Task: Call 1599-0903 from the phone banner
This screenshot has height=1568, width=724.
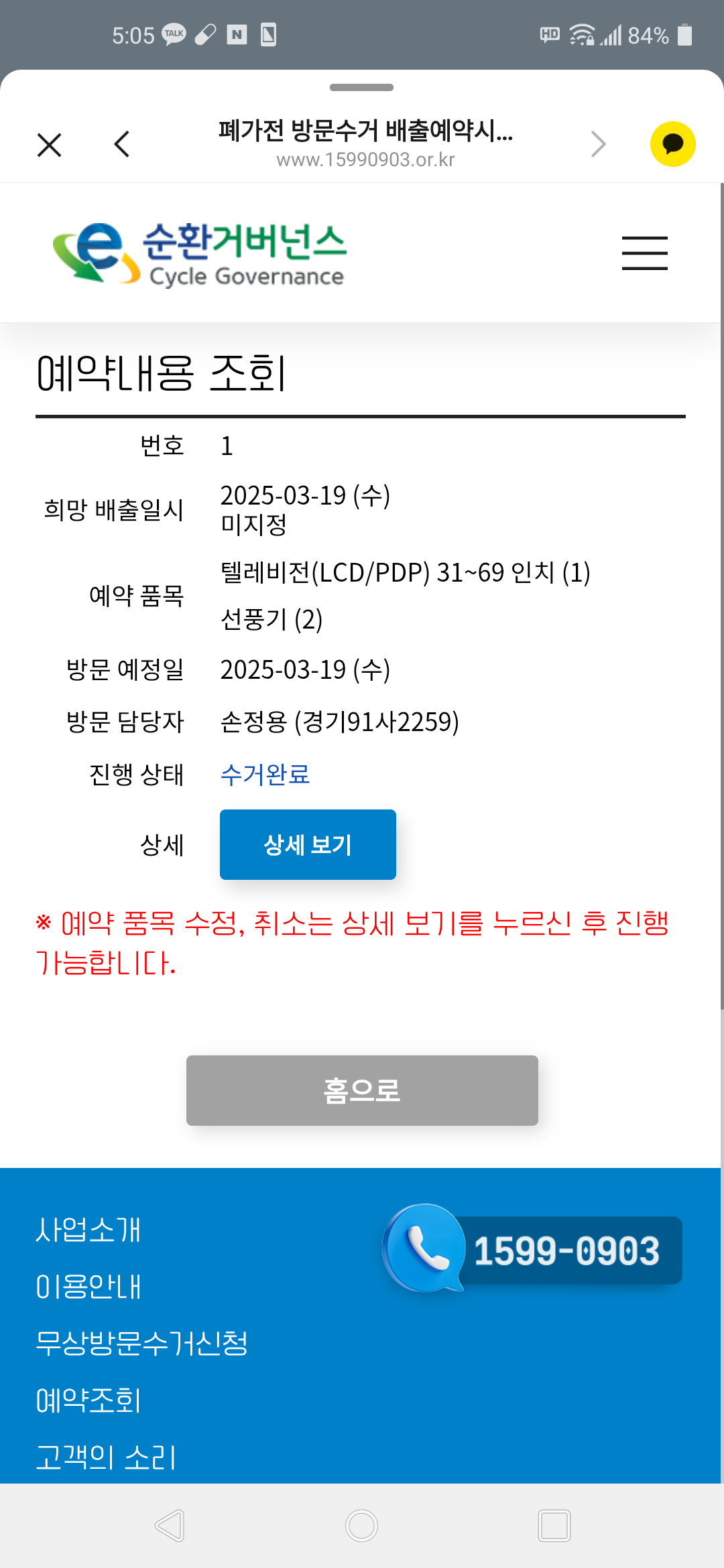Action: pyautogui.click(x=533, y=1250)
